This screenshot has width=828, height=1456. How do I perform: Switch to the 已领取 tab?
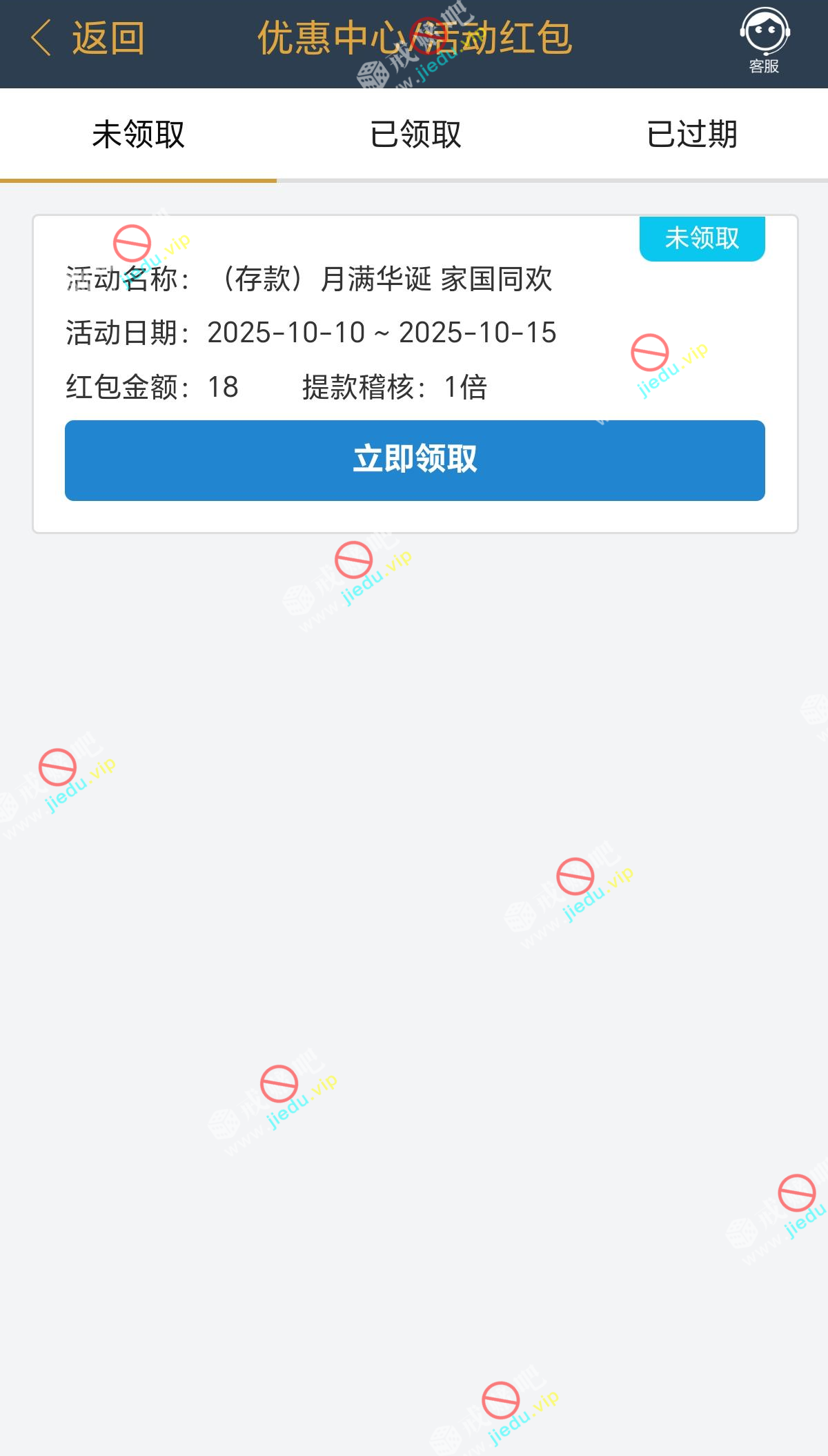coord(415,134)
